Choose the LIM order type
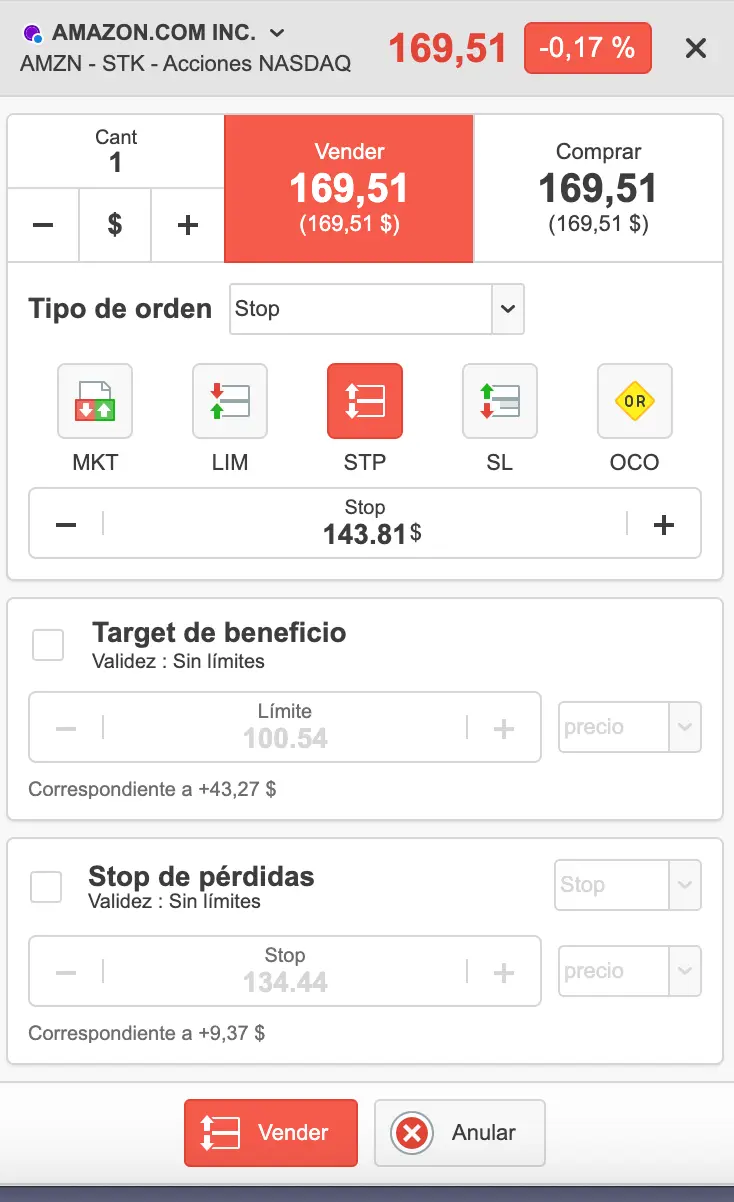Image resolution: width=734 pixels, height=1202 pixels. (230, 401)
